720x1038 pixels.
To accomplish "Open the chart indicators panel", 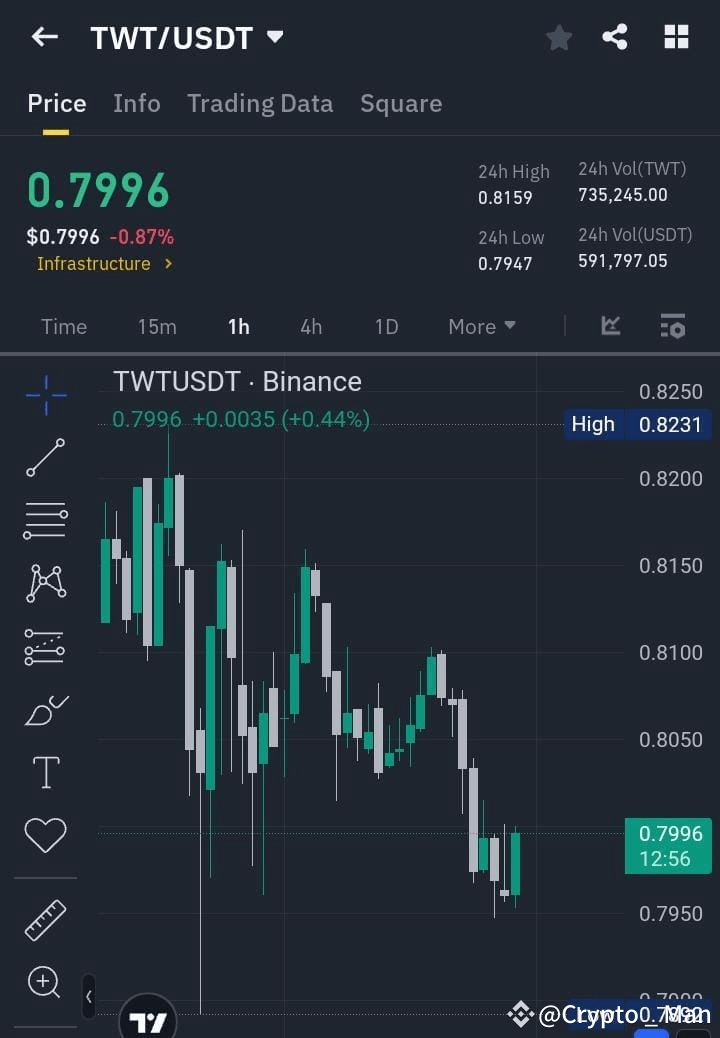I will click(x=672, y=326).
